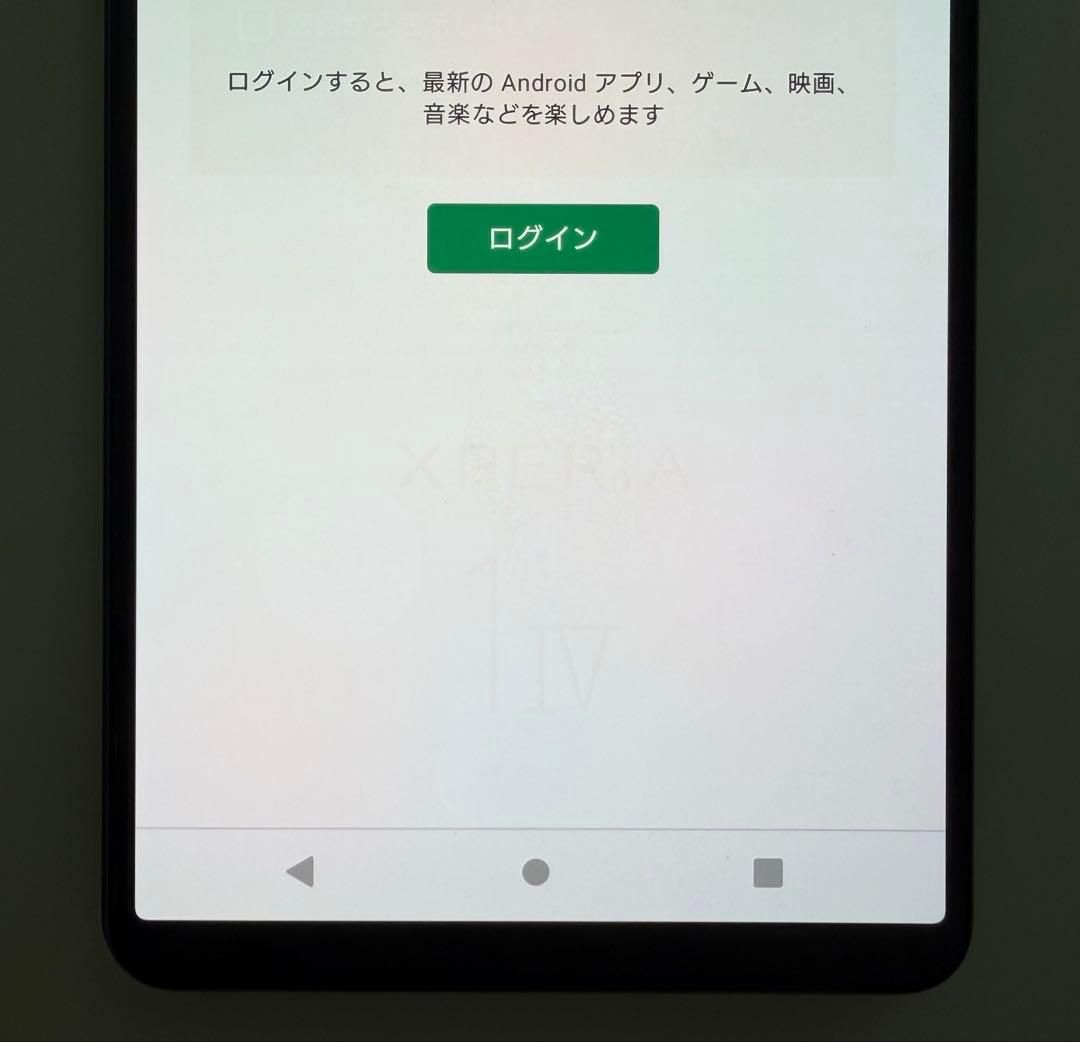This screenshot has height=1042, width=1080.
Task: Tap the green ログイン button
Action: point(543,239)
